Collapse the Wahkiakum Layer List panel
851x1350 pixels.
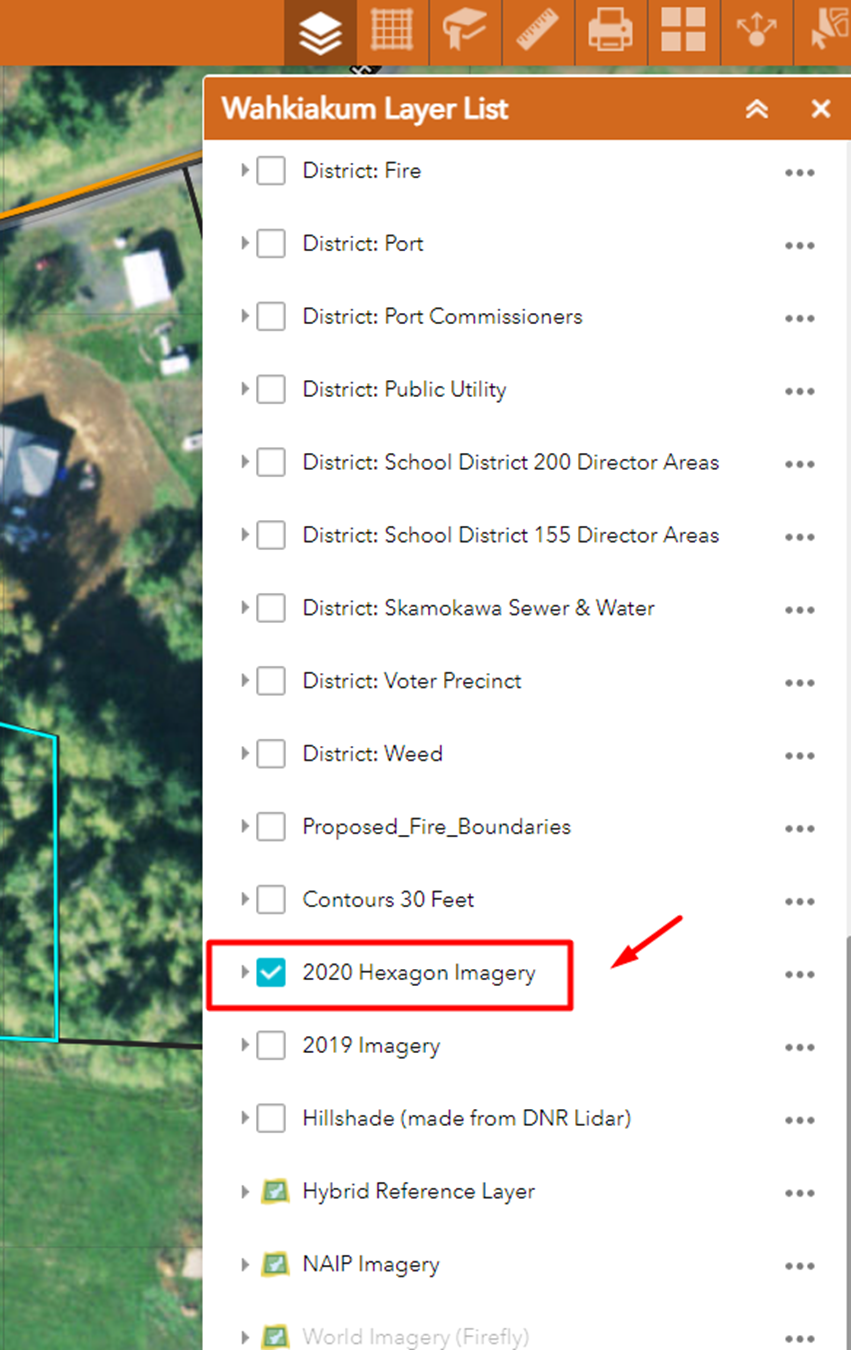pyautogui.click(x=757, y=109)
